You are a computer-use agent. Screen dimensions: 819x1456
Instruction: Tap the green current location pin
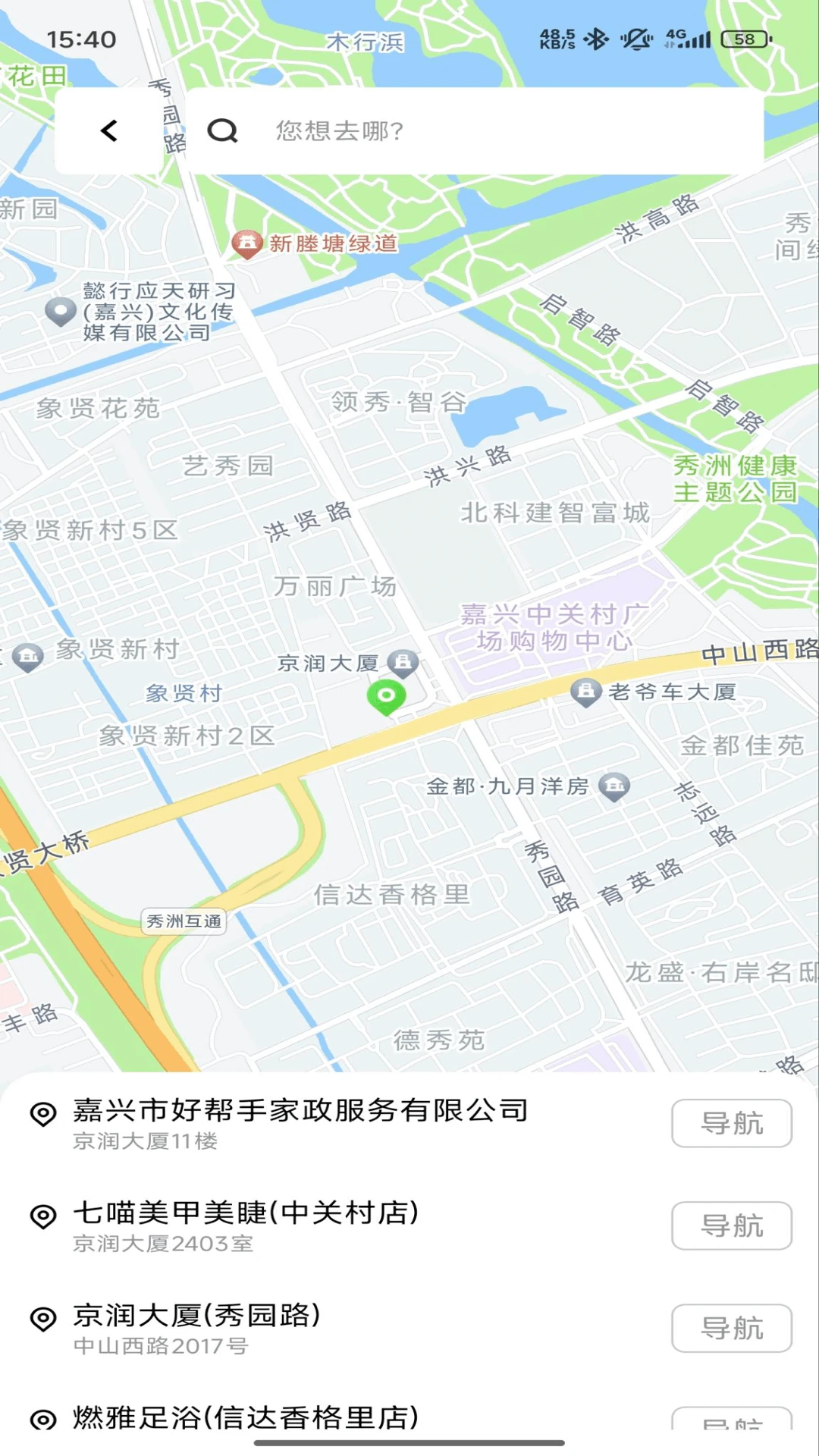(388, 696)
